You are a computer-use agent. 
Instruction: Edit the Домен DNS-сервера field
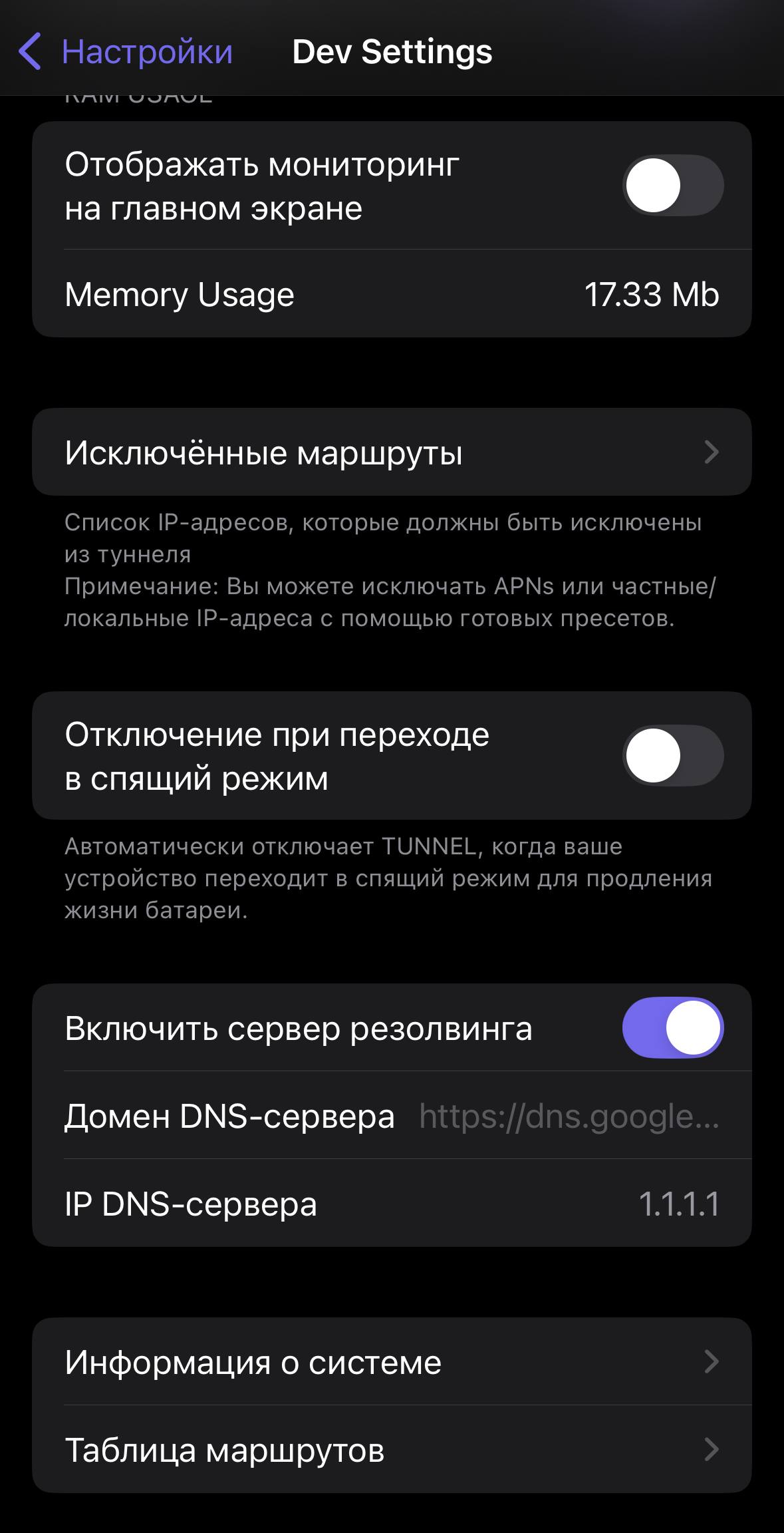pyautogui.click(x=569, y=1116)
